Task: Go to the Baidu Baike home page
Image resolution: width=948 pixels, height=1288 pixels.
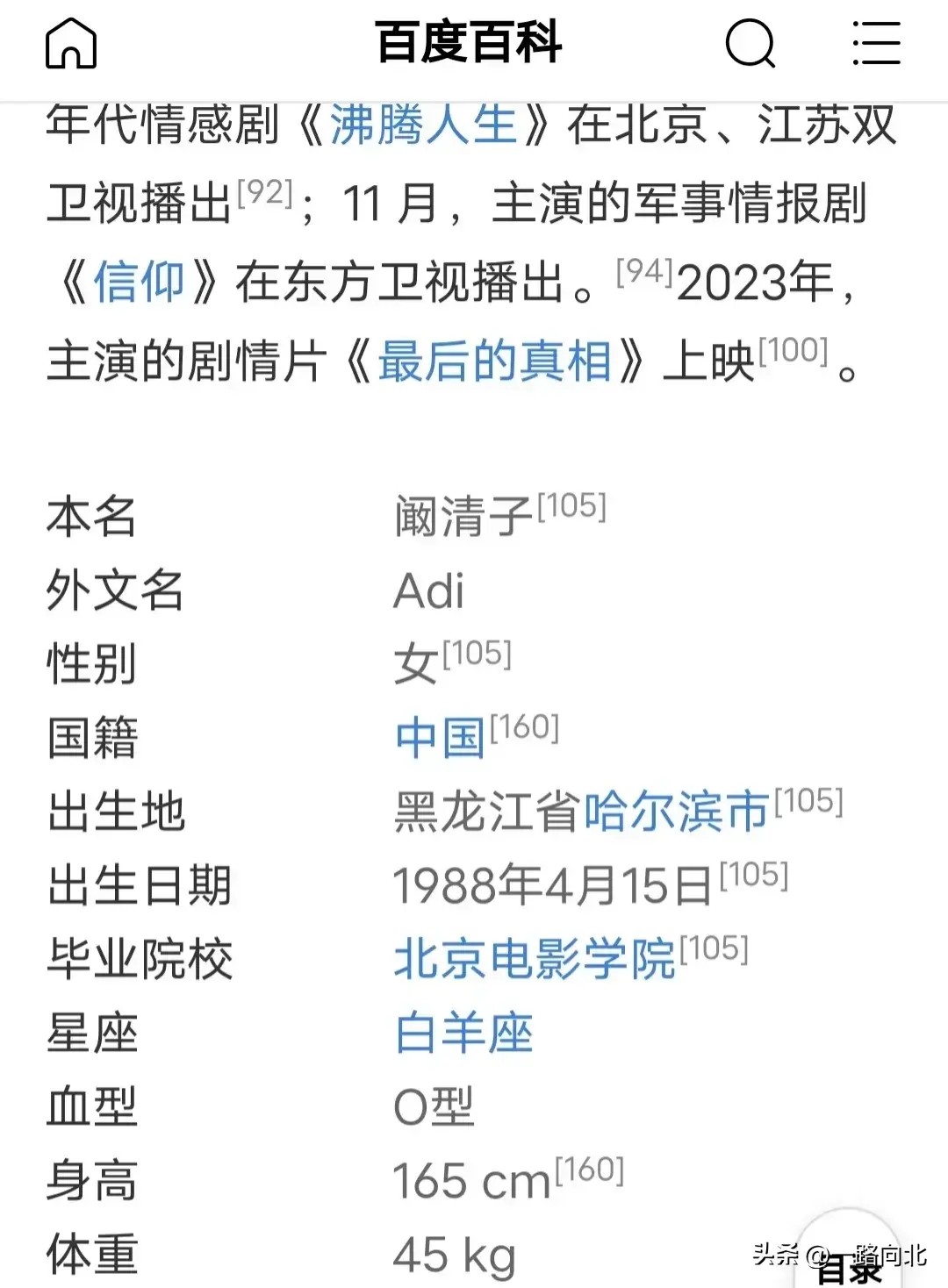Action: coord(71,43)
